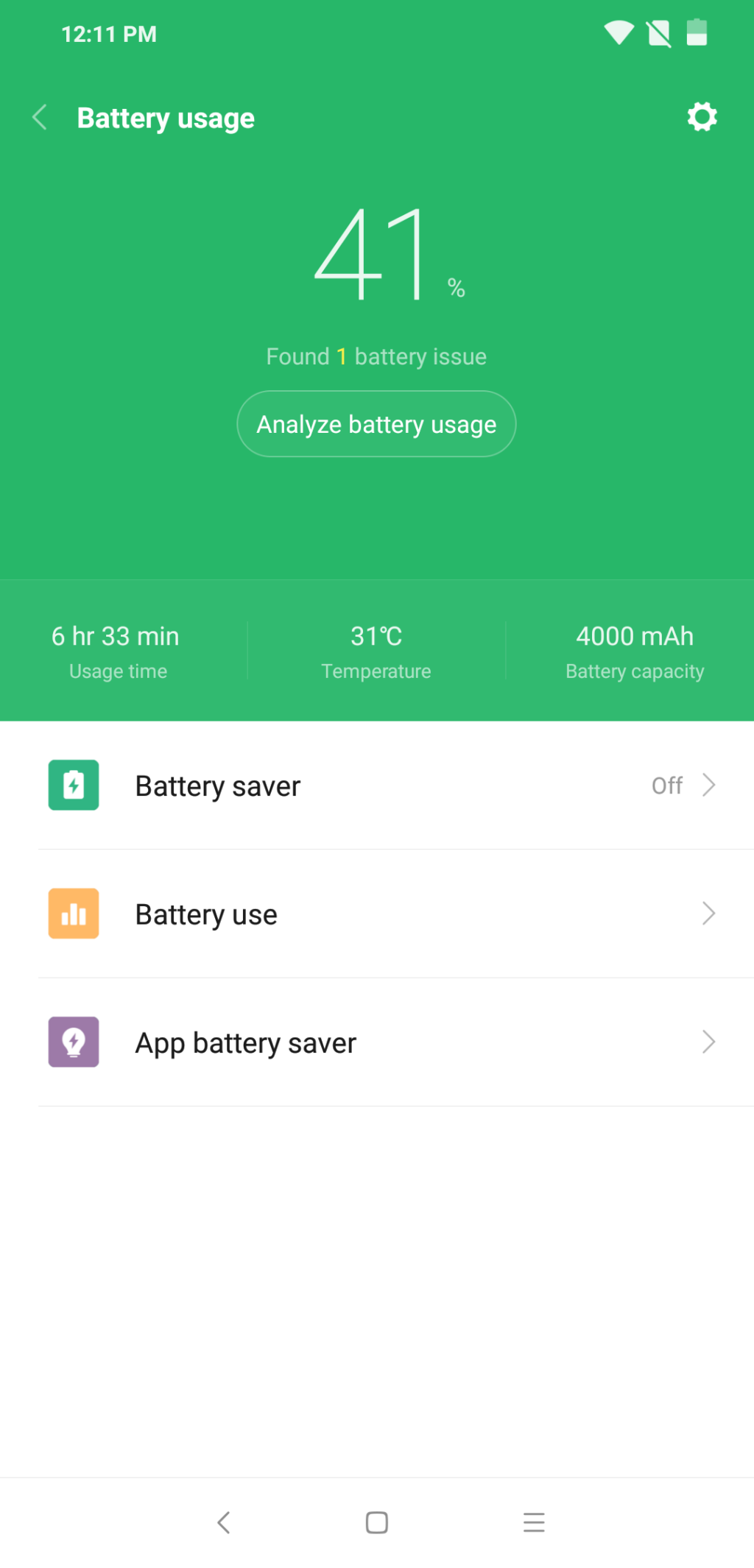Expand the Battery use details chevron
The width and height of the screenshot is (754, 1568).
708,914
